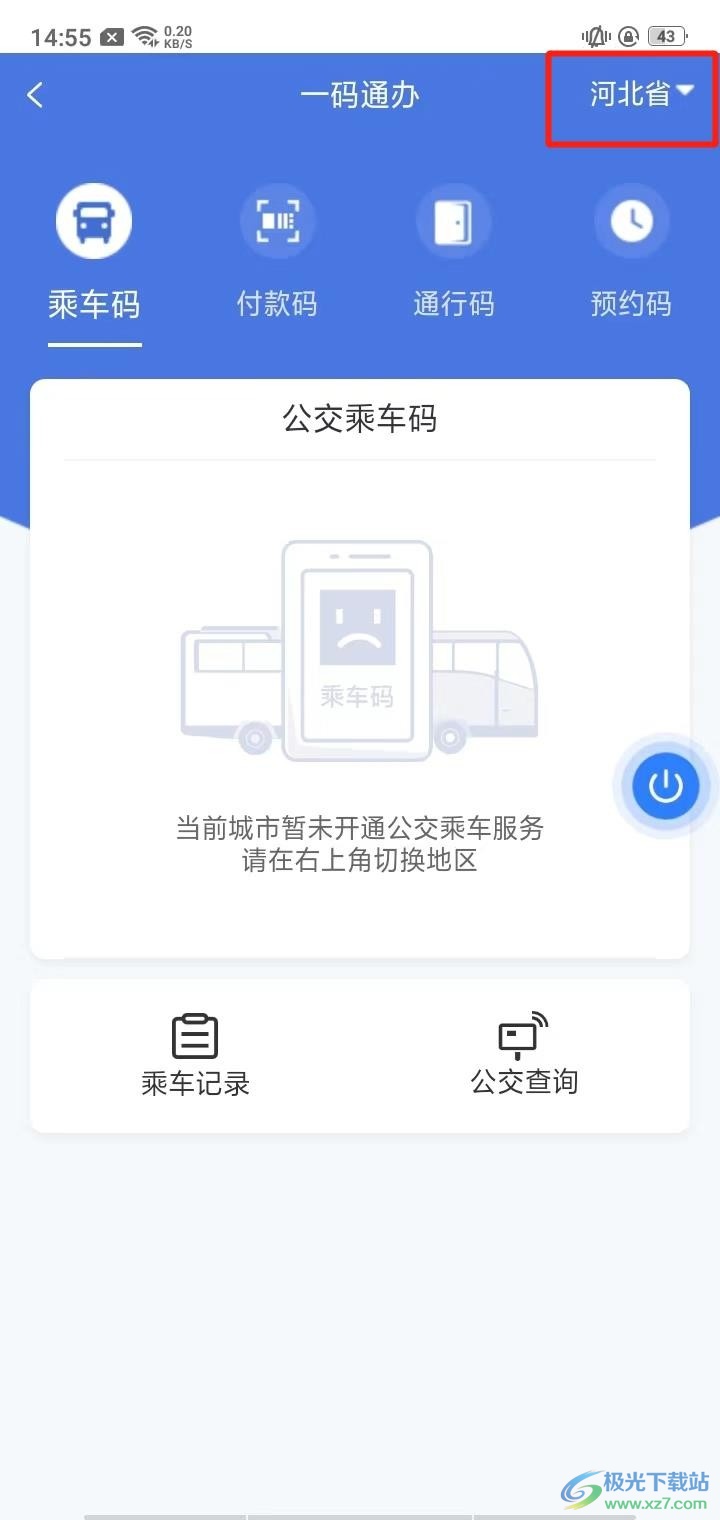Switch to the 通行码 tab
The height and width of the screenshot is (1520, 720).
453,255
